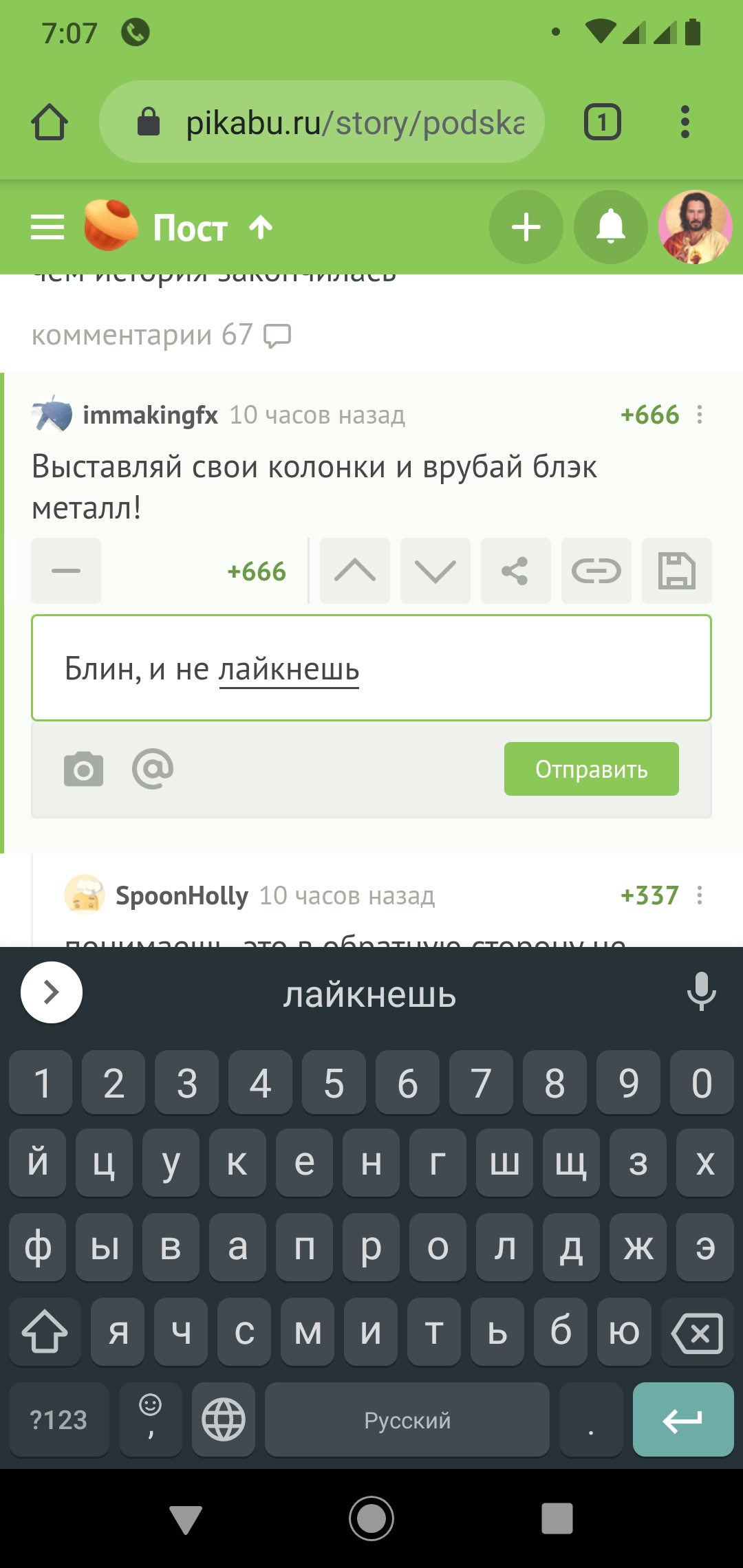Viewport: 743px width, 1568px height.
Task: Open the hamburger menu
Action: click(x=47, y=227)
